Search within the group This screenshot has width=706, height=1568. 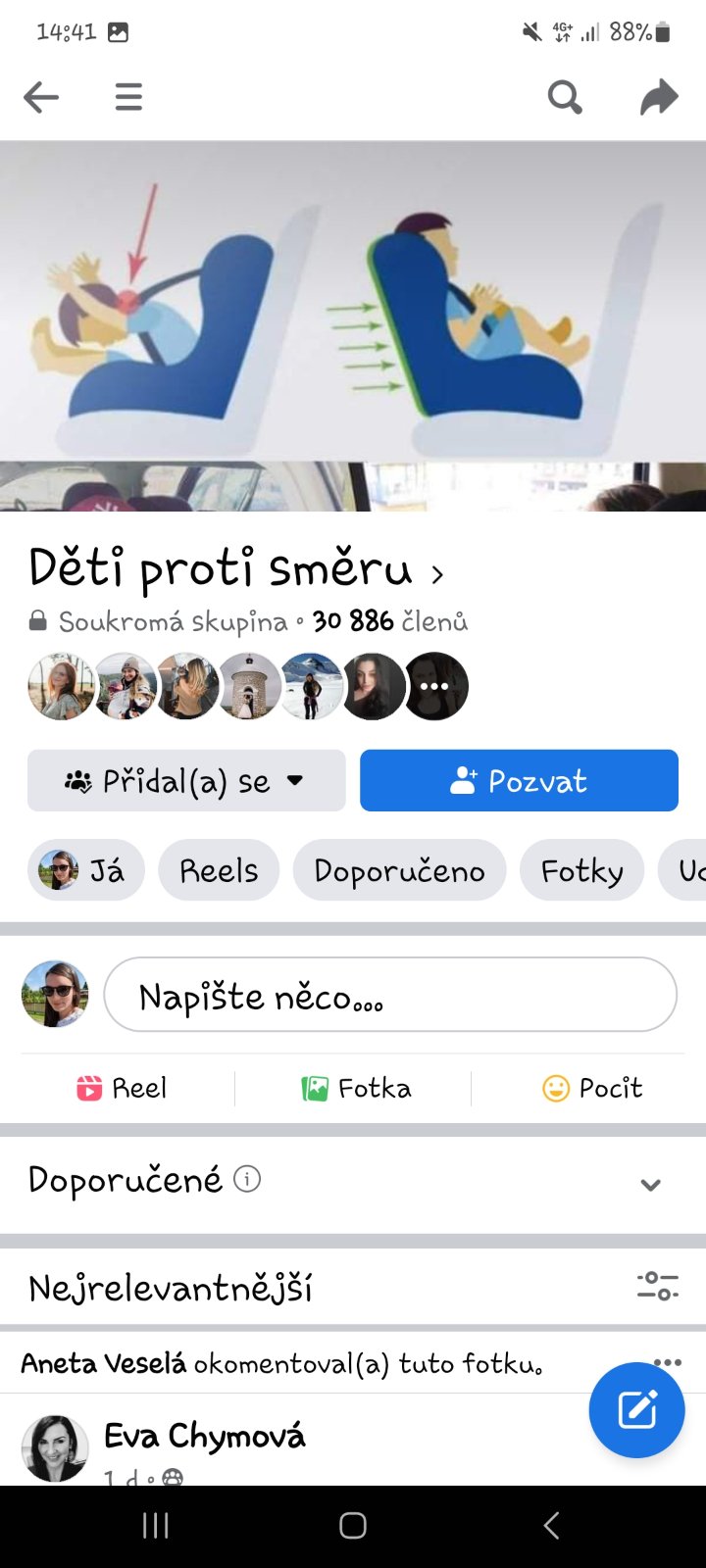(564, 97)
